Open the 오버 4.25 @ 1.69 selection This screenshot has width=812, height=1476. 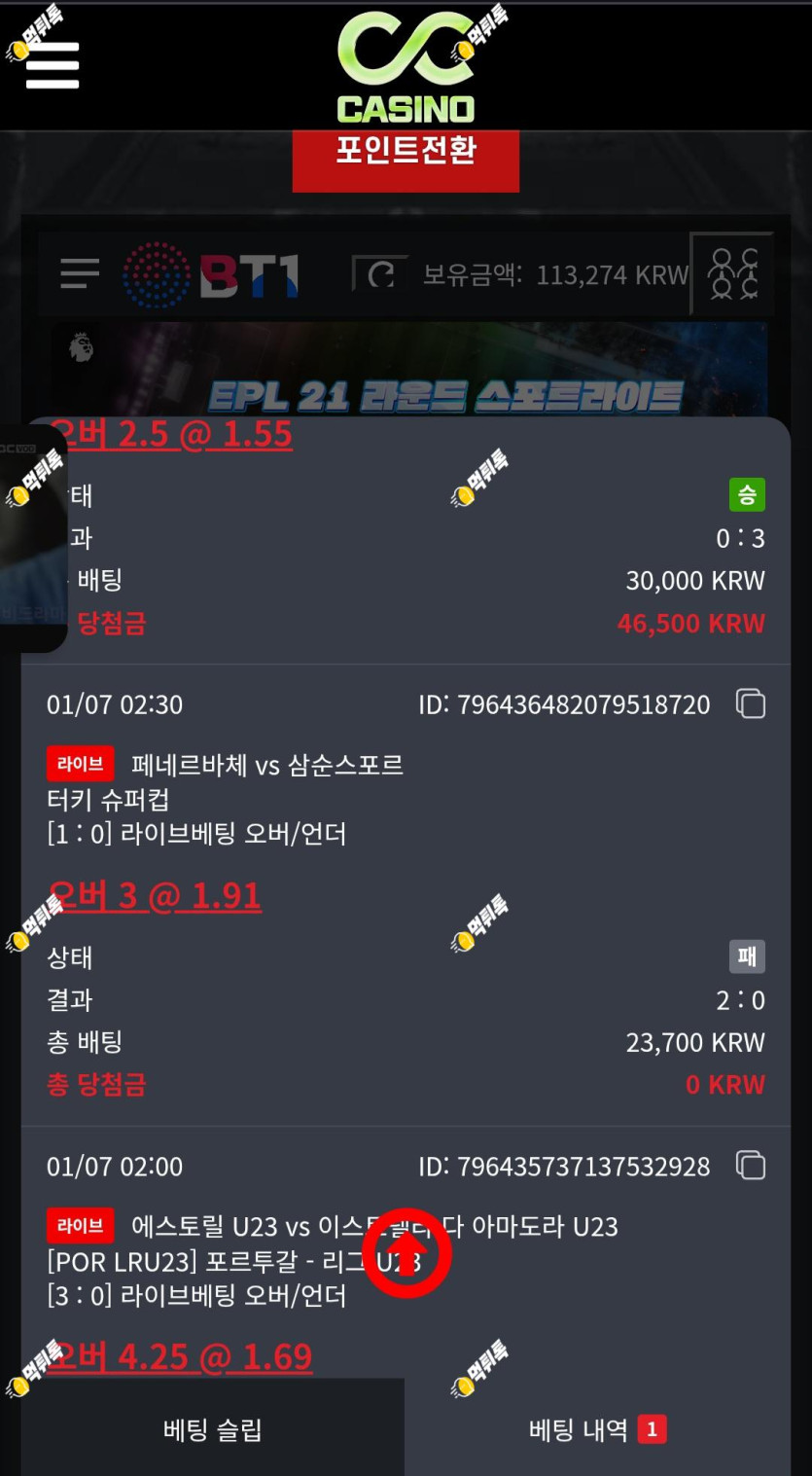181,1355
